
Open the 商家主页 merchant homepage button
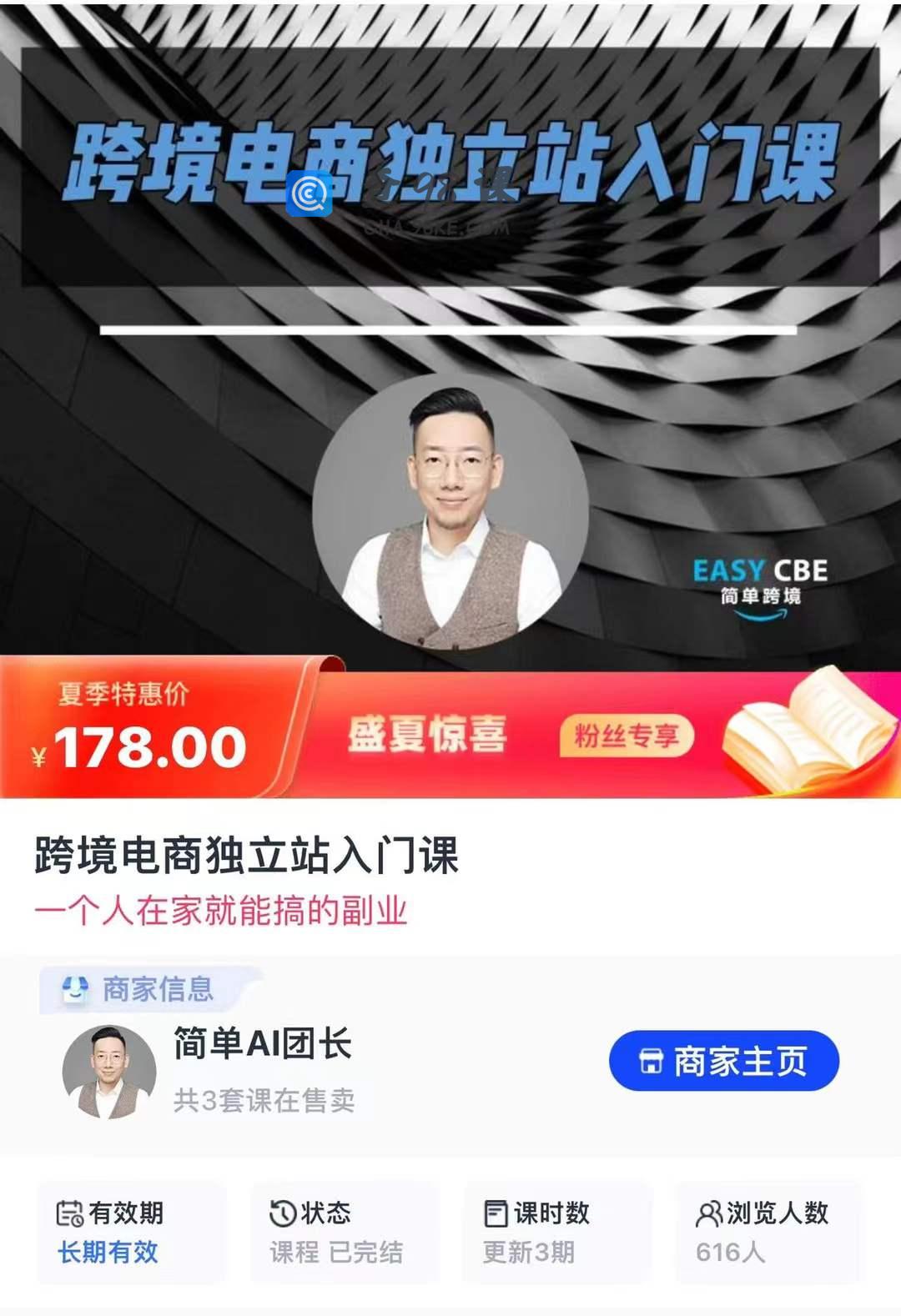[723, 1061]
